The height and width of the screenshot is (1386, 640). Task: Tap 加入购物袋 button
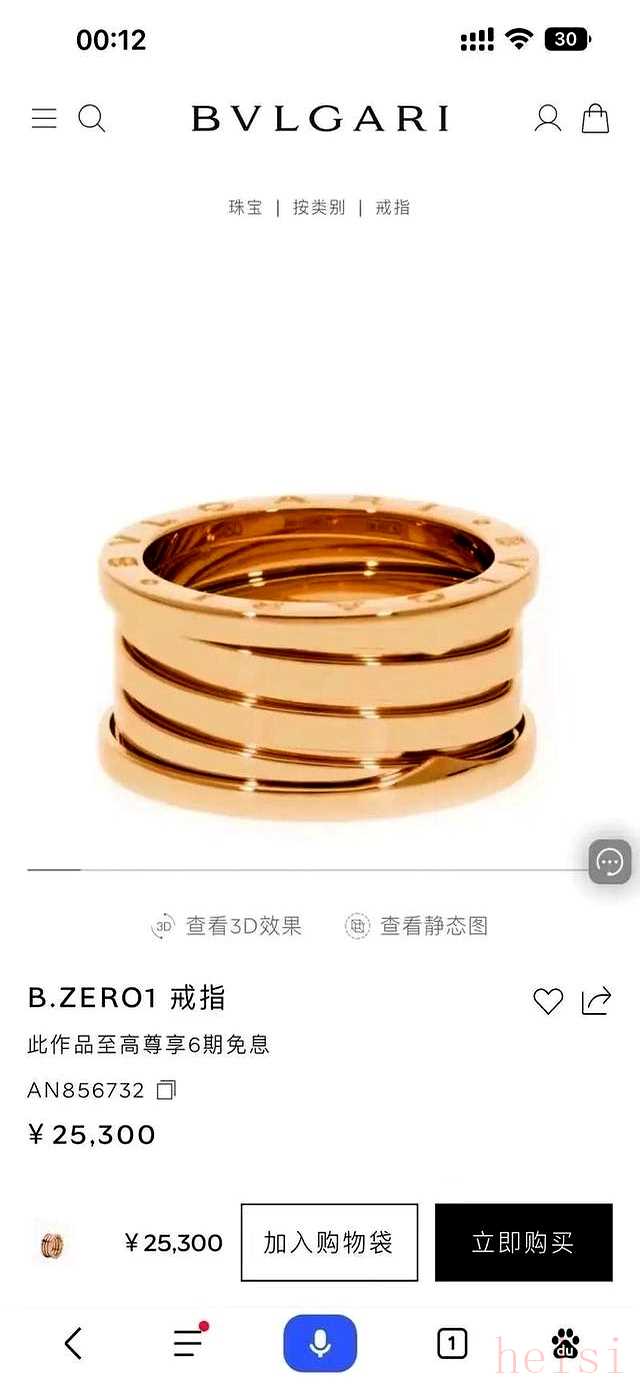point(329,1243)
